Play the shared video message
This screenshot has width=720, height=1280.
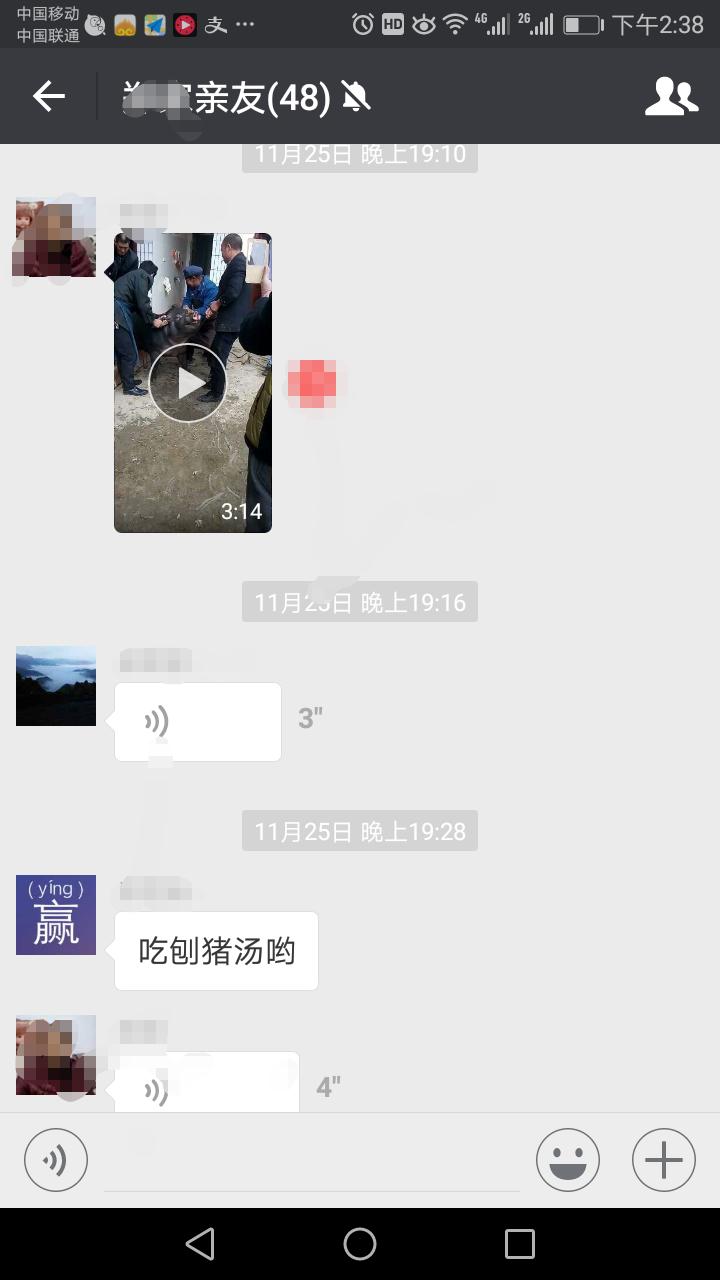point(190,382)
